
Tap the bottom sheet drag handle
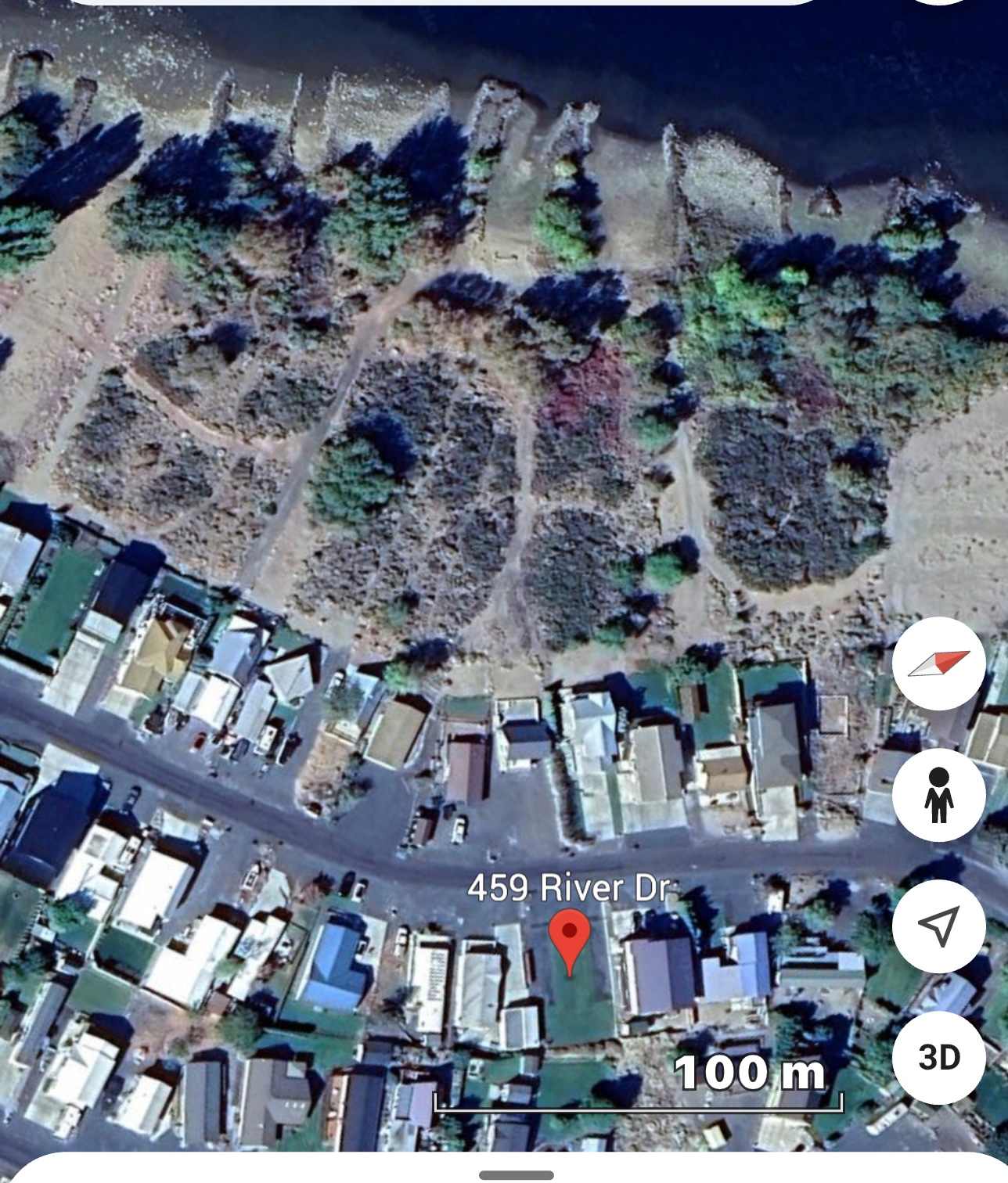[x=517, y=1174]
